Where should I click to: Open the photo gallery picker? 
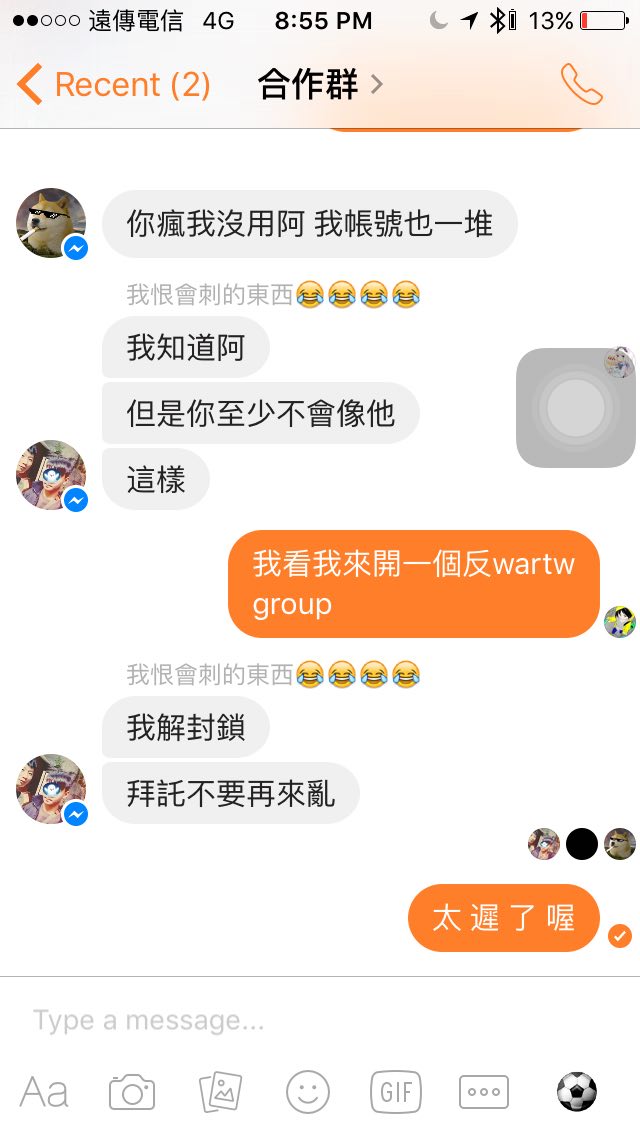pyautogui.click(x=220, y=1092)
